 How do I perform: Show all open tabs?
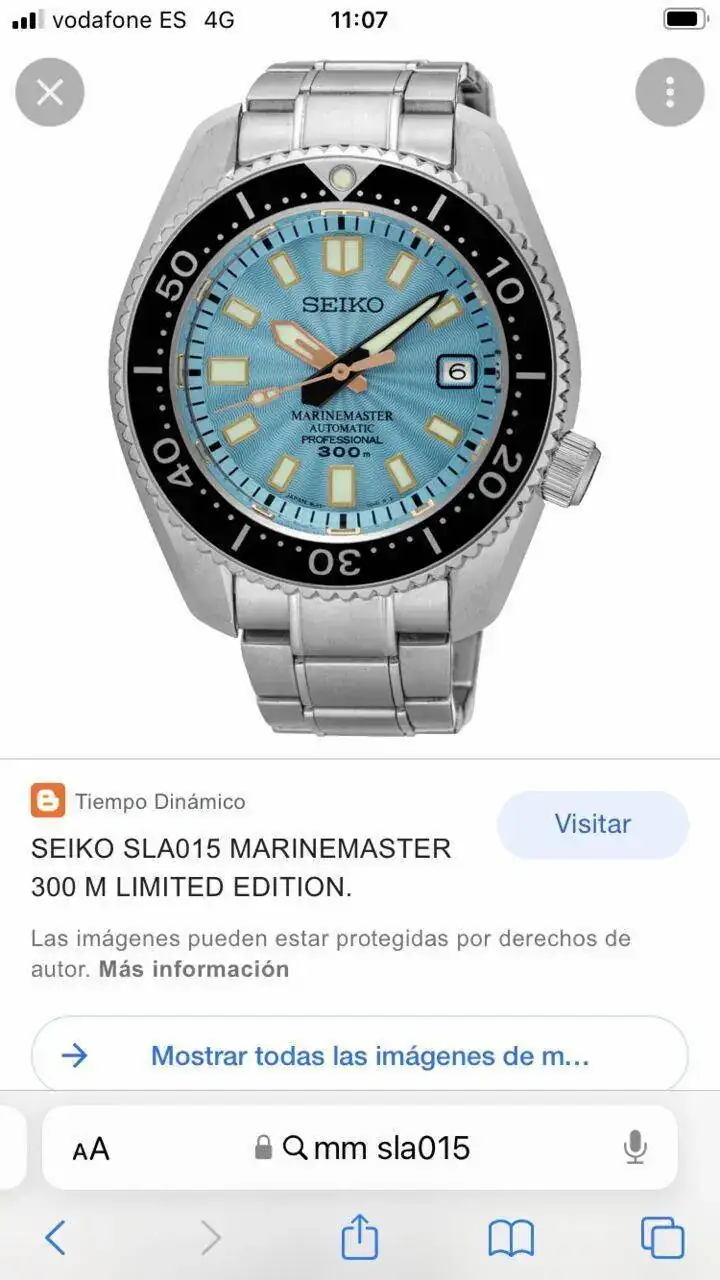[662, 1238]
